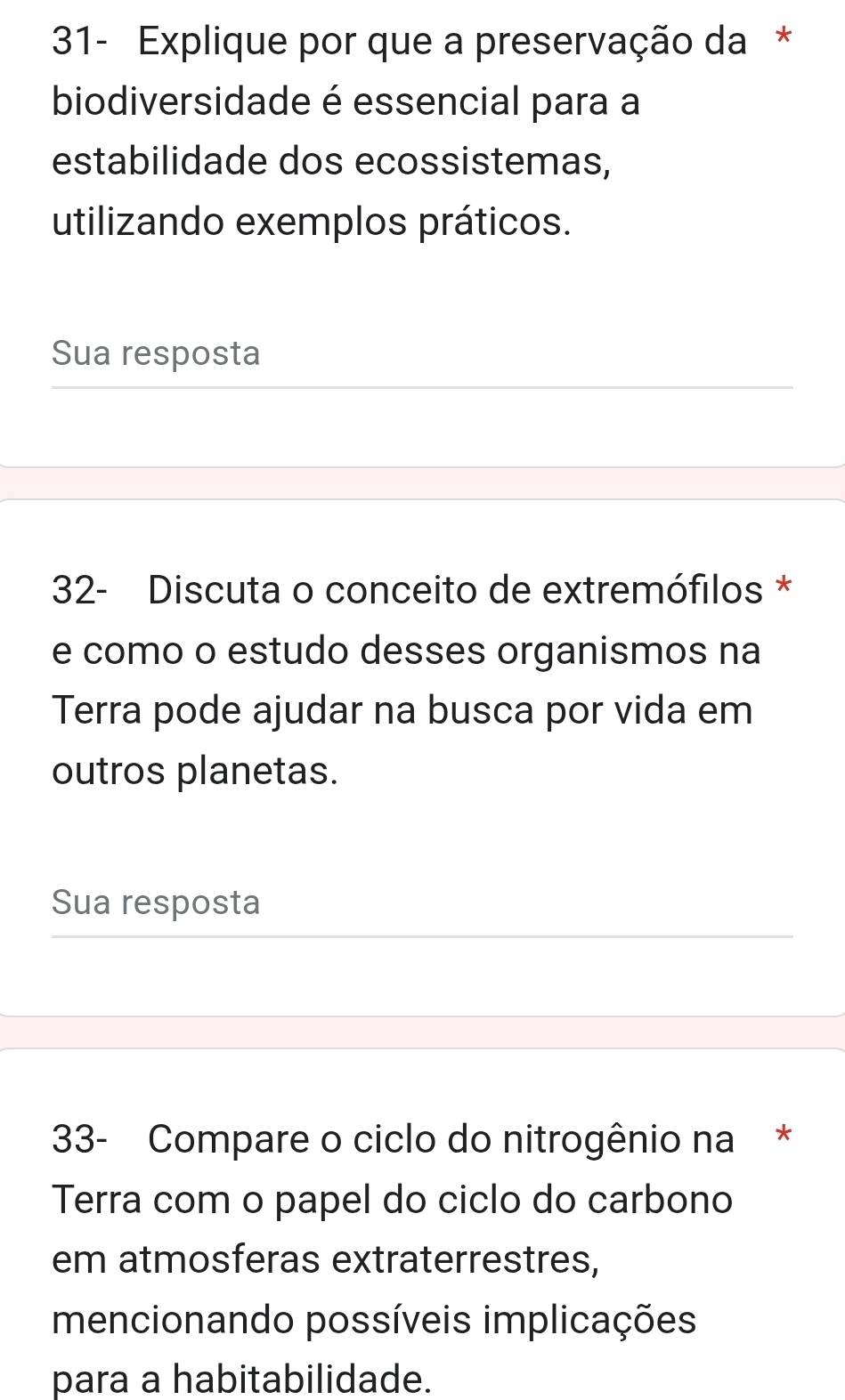Image resolution: width=845 pixels, height=1400 pixels.
Task: Tap the answer field for question 31
Action: click(x=421, y=355)
